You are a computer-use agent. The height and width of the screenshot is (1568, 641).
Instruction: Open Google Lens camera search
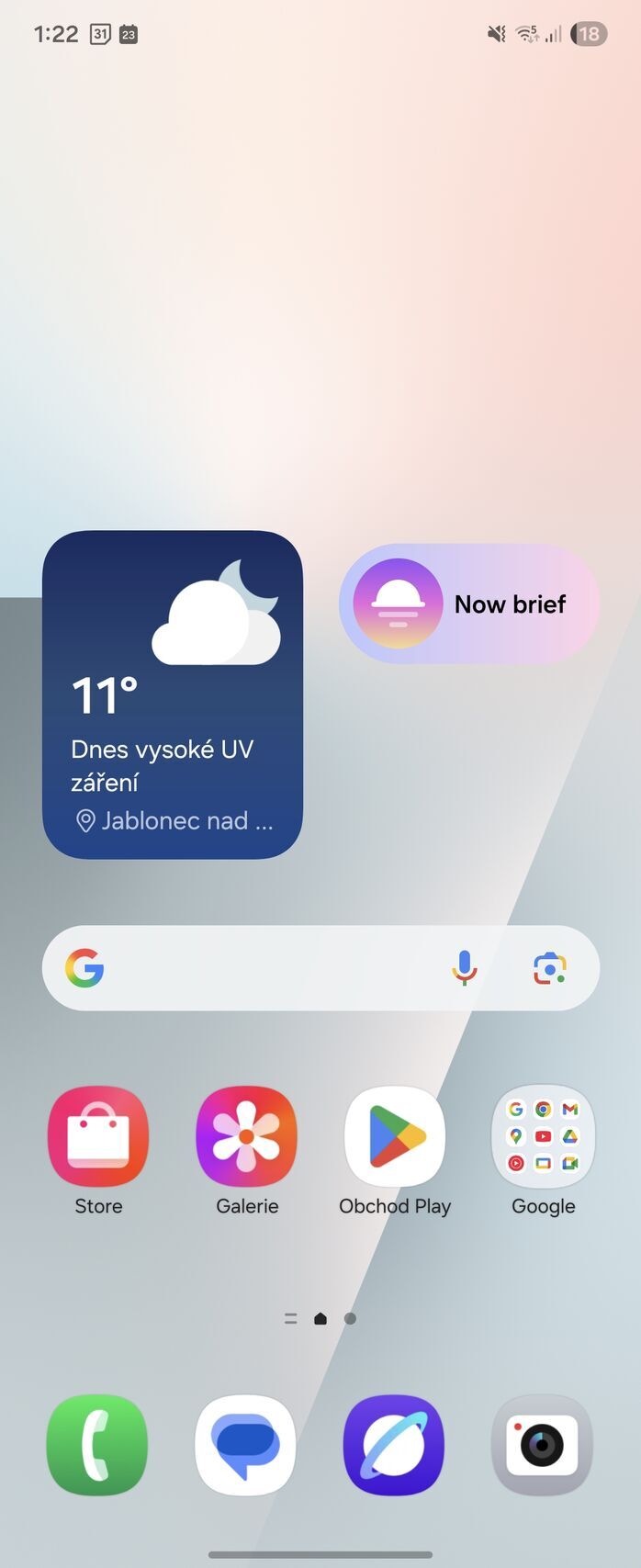pos(549,968)
